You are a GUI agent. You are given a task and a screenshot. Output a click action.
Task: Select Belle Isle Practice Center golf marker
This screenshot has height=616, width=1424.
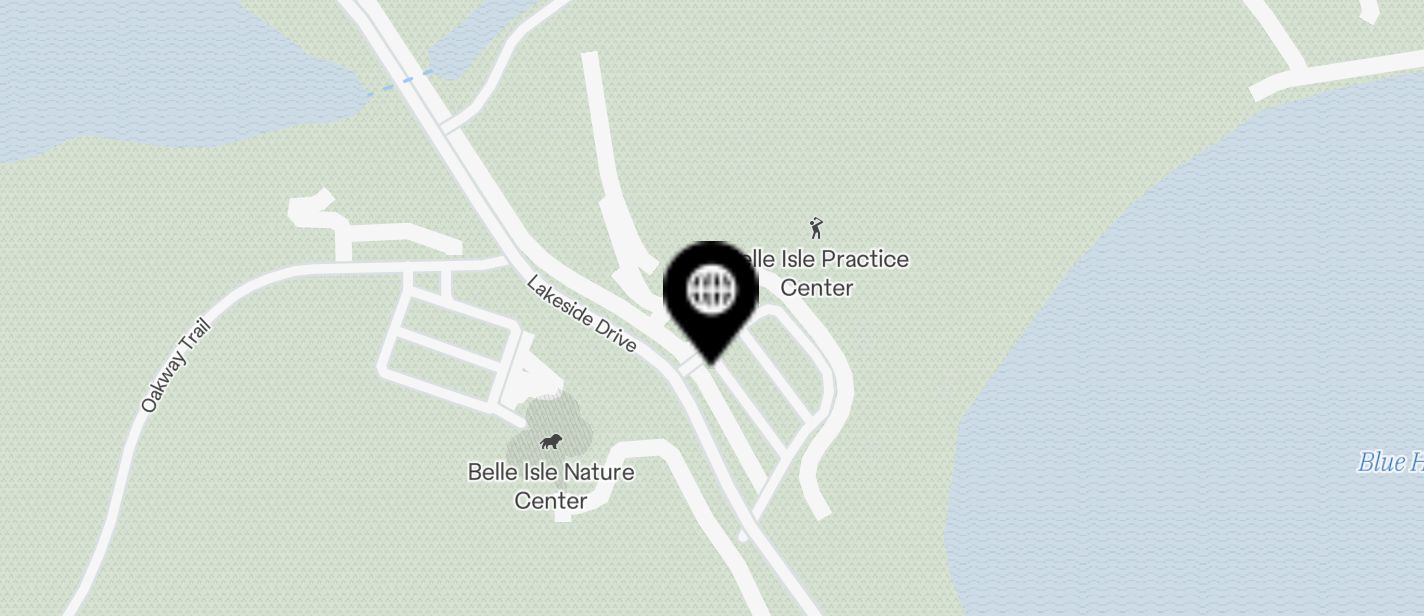(816, 228)
